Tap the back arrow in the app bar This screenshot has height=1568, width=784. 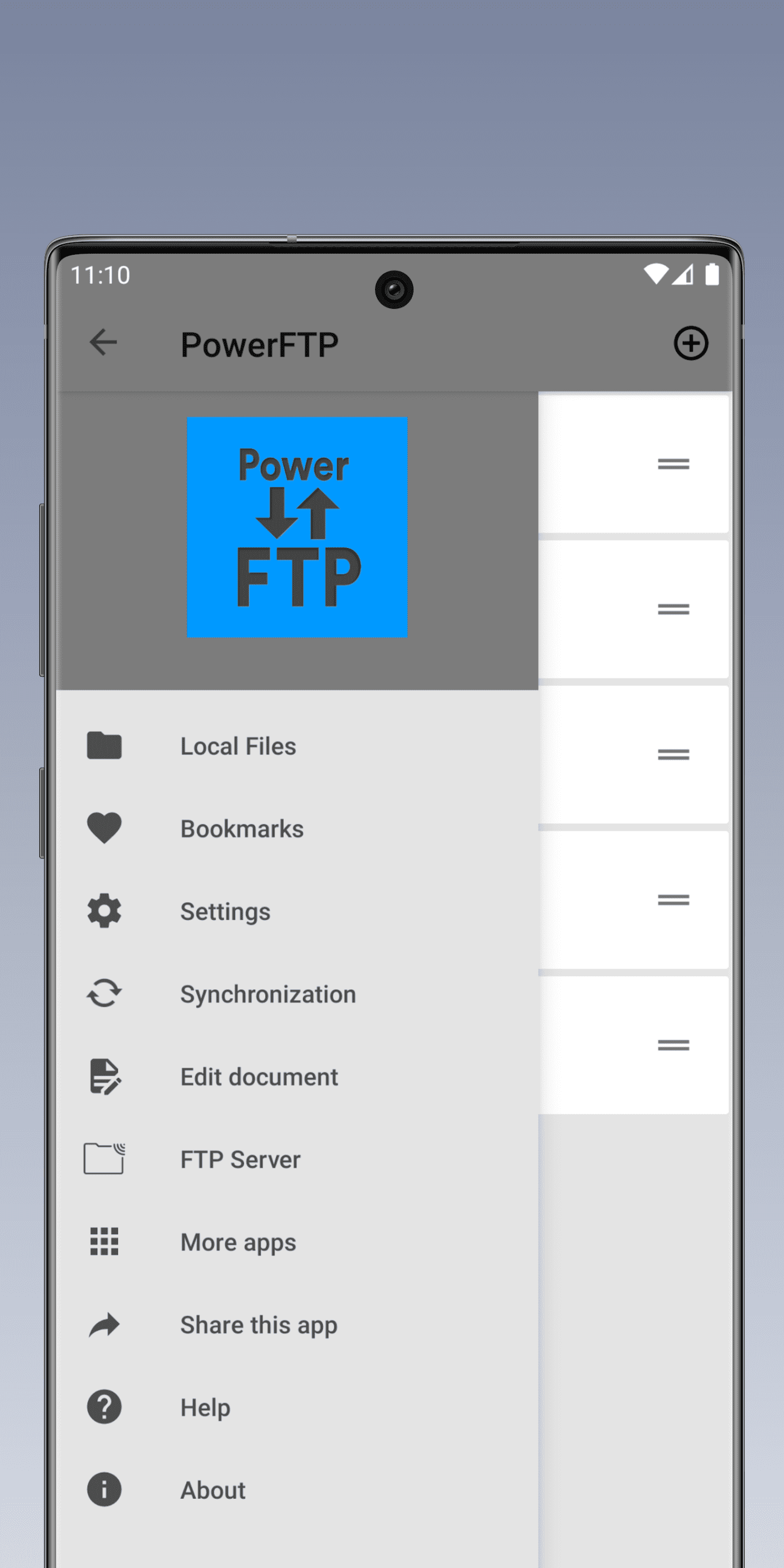pyautogui.click(x=103, y=342)
